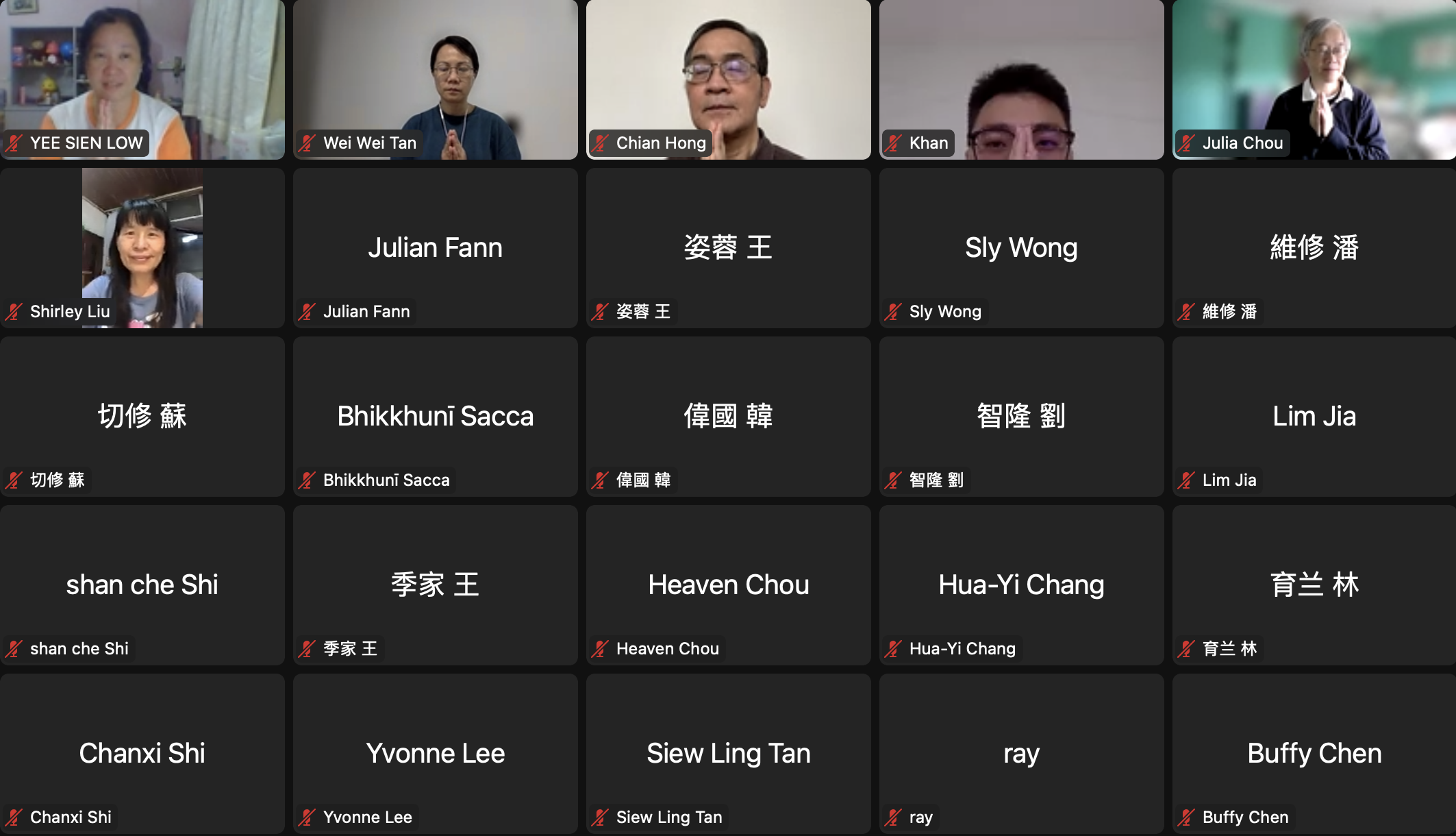
Task: Select the video tile labeled Khan
Action: 1021,79
